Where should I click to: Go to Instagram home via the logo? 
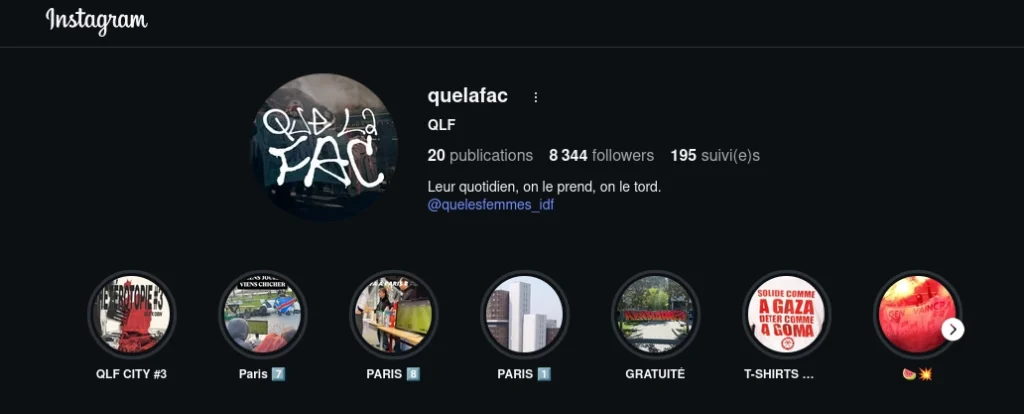click(x=97, y=21)
